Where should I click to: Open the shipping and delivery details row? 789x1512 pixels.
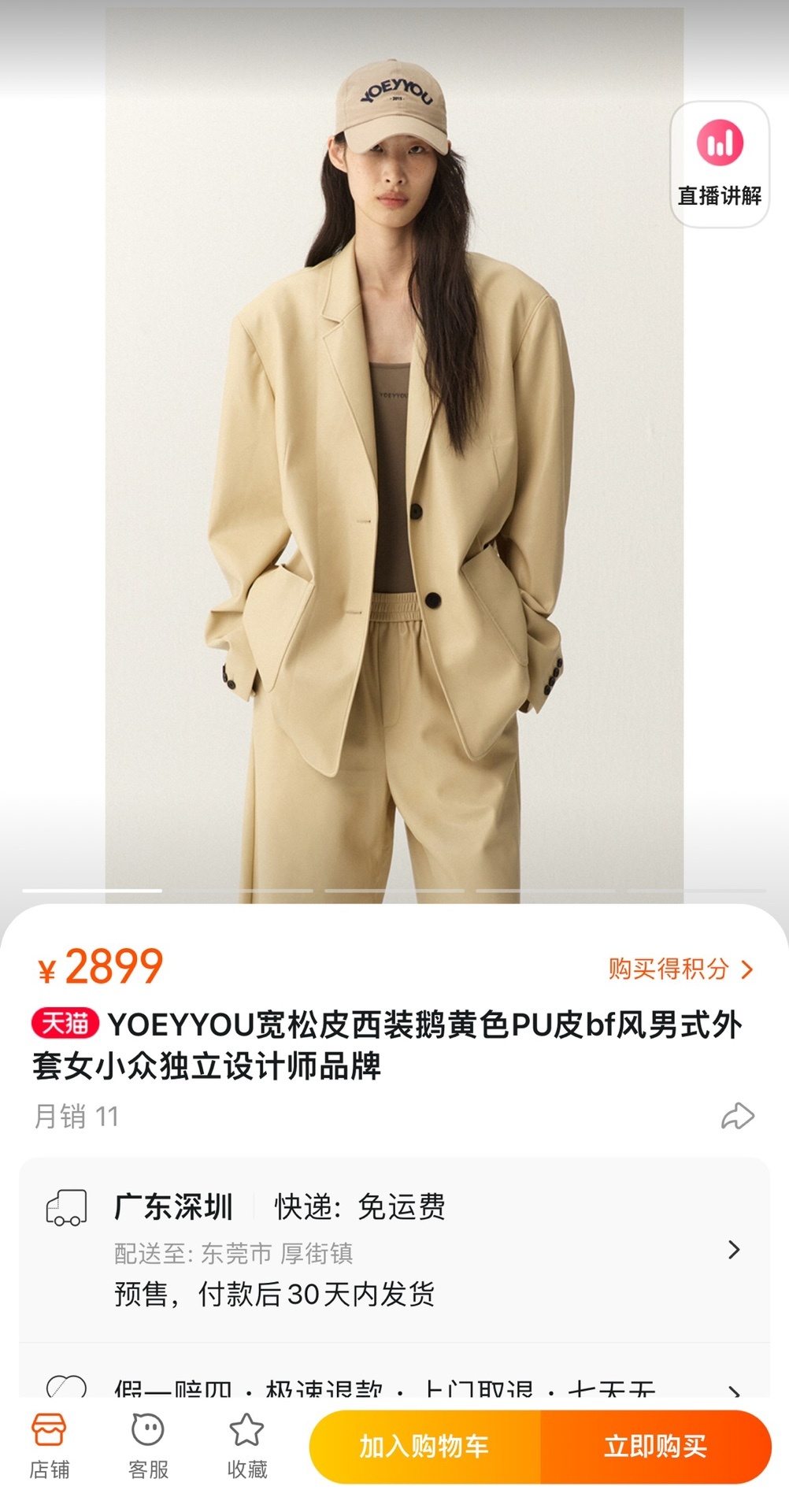[394, 1250]
